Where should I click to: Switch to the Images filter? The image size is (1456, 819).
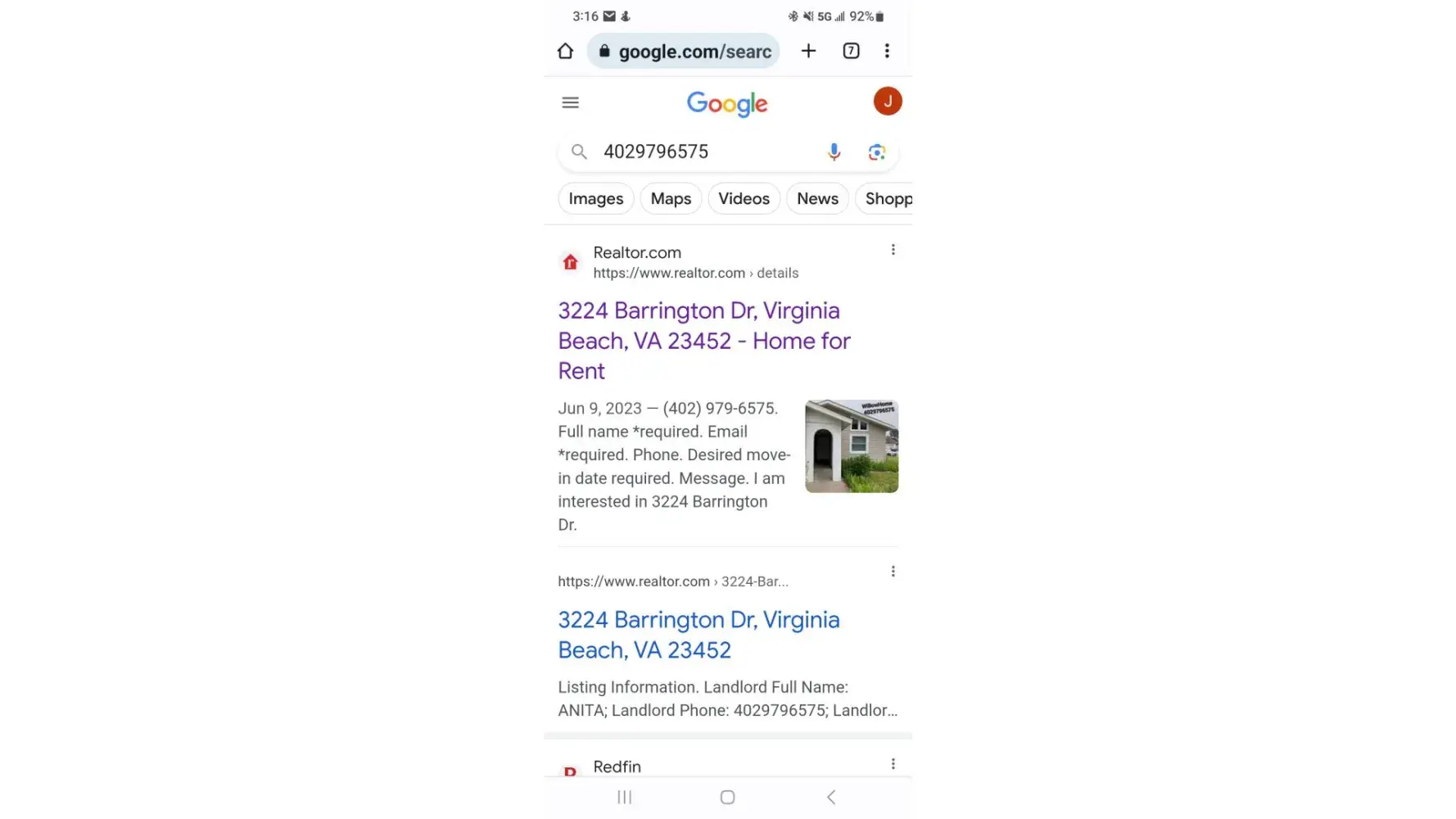tap(595, 199)
